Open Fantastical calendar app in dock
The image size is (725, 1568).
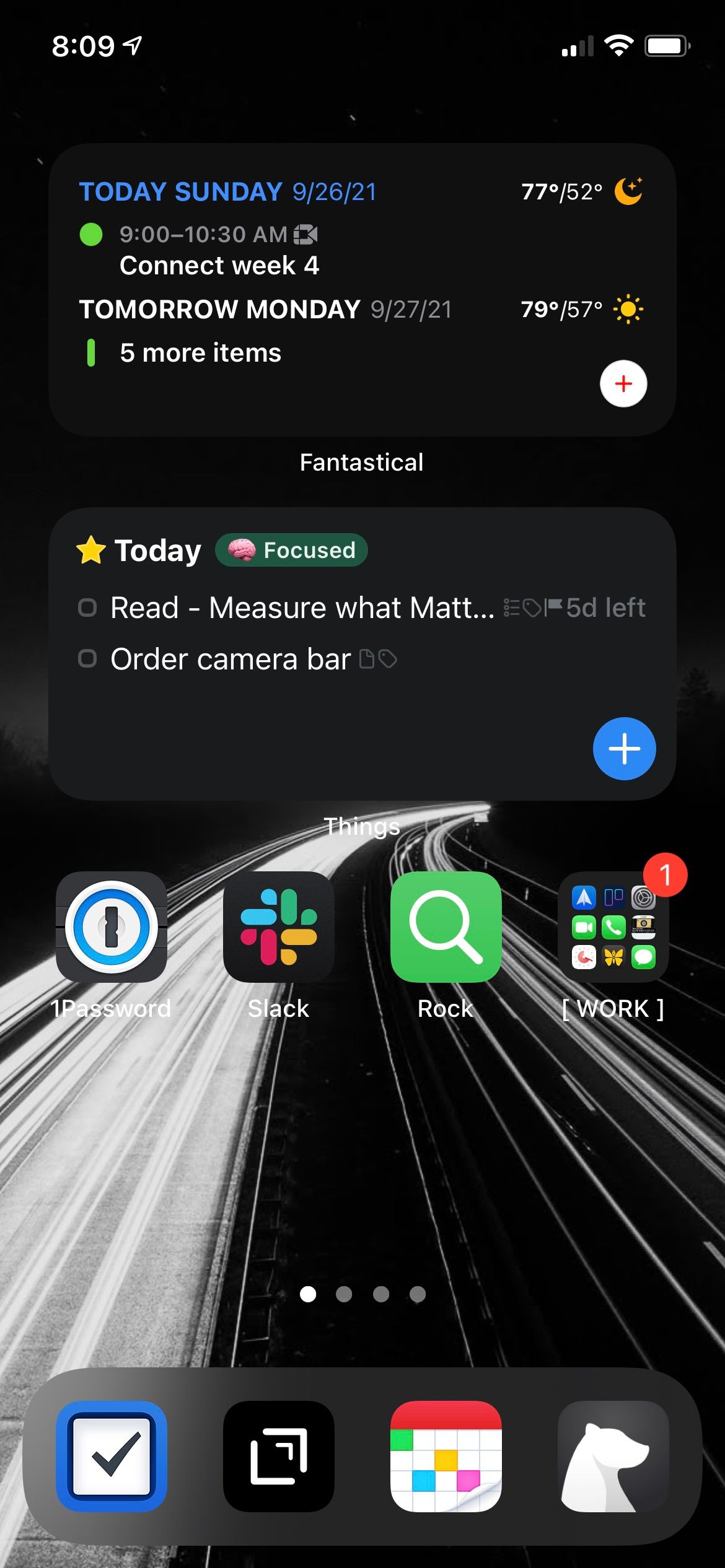pyautogui.click(x=446, y=1456)
